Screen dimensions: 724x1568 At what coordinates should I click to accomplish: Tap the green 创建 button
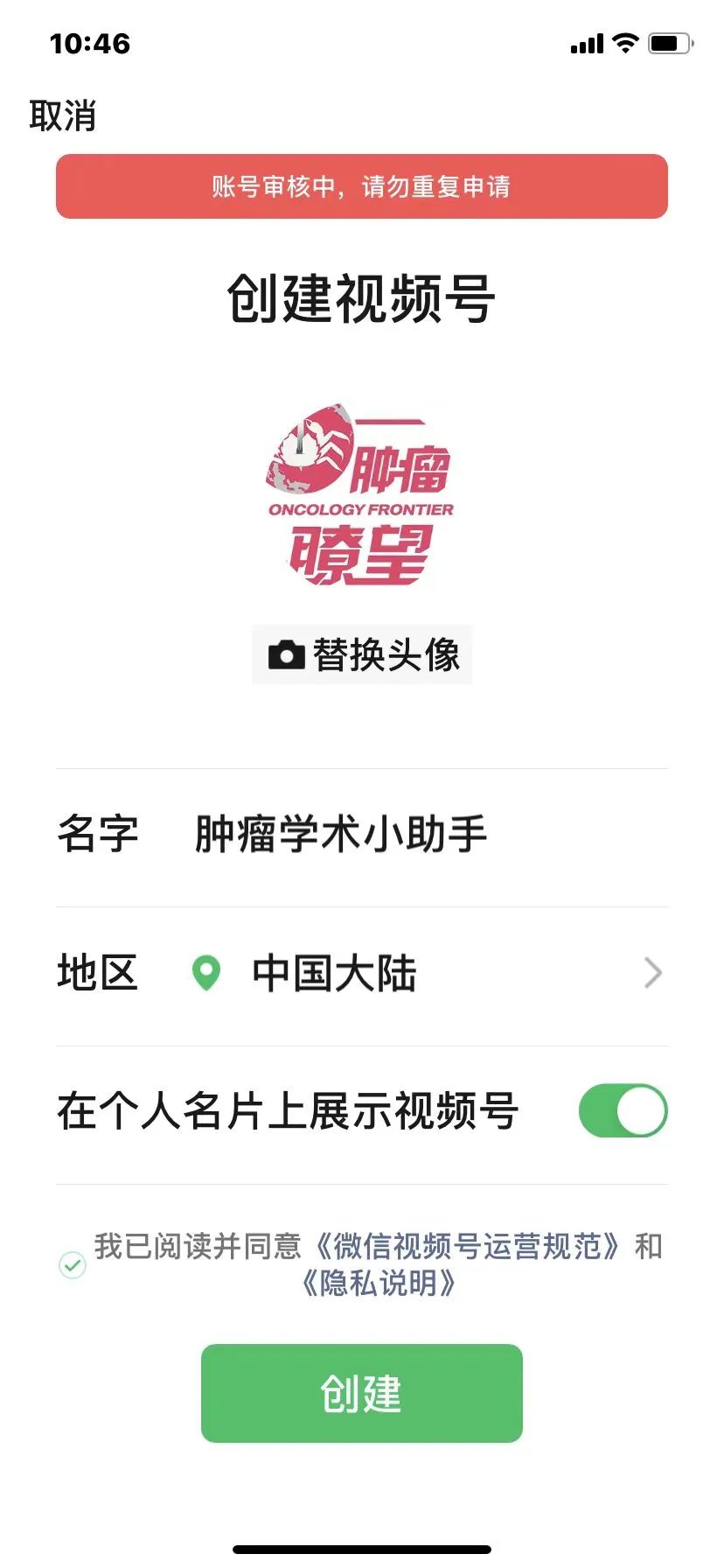362,1393
